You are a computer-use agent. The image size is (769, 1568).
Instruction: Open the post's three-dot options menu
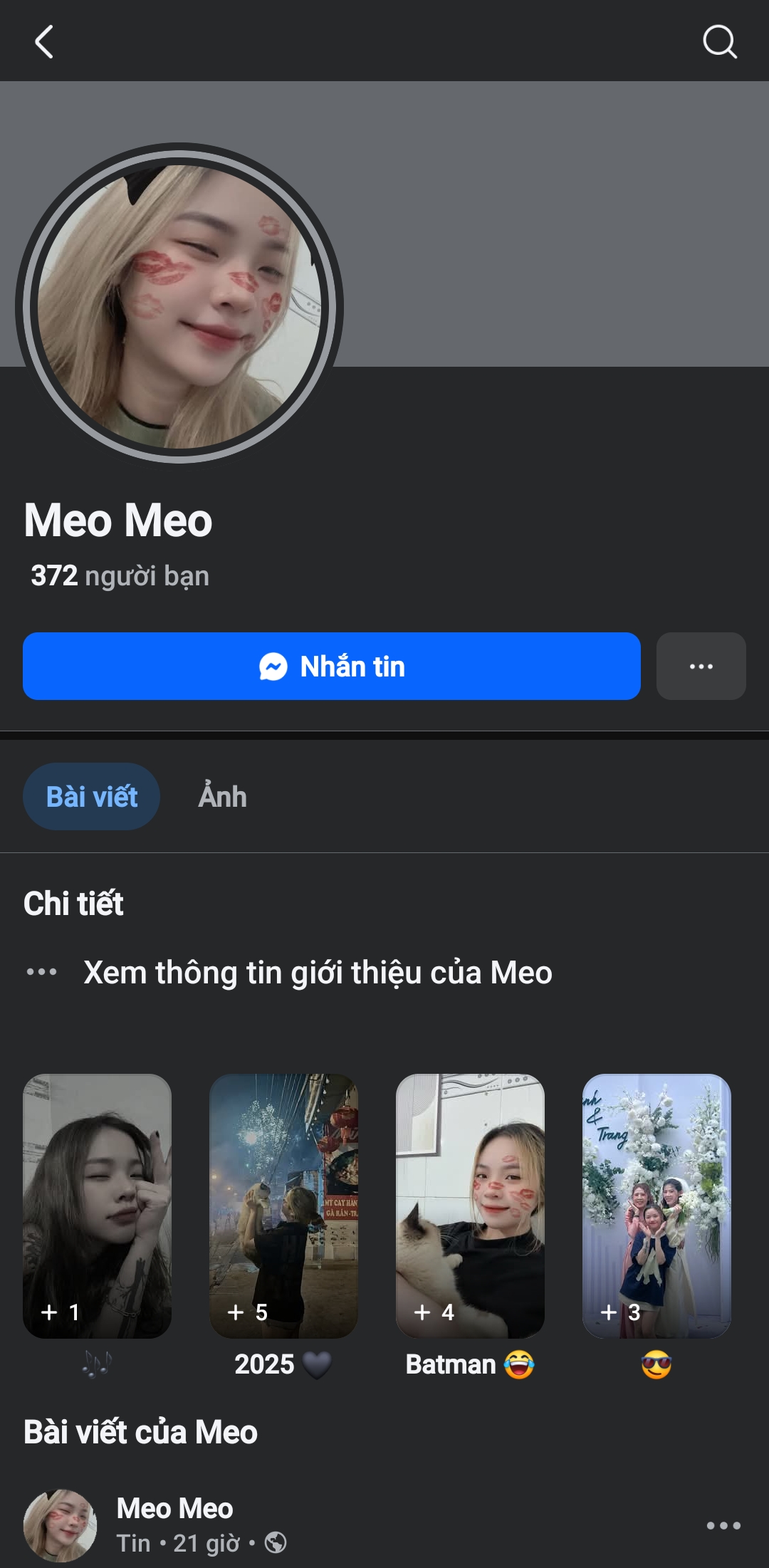coord(723,1525)
